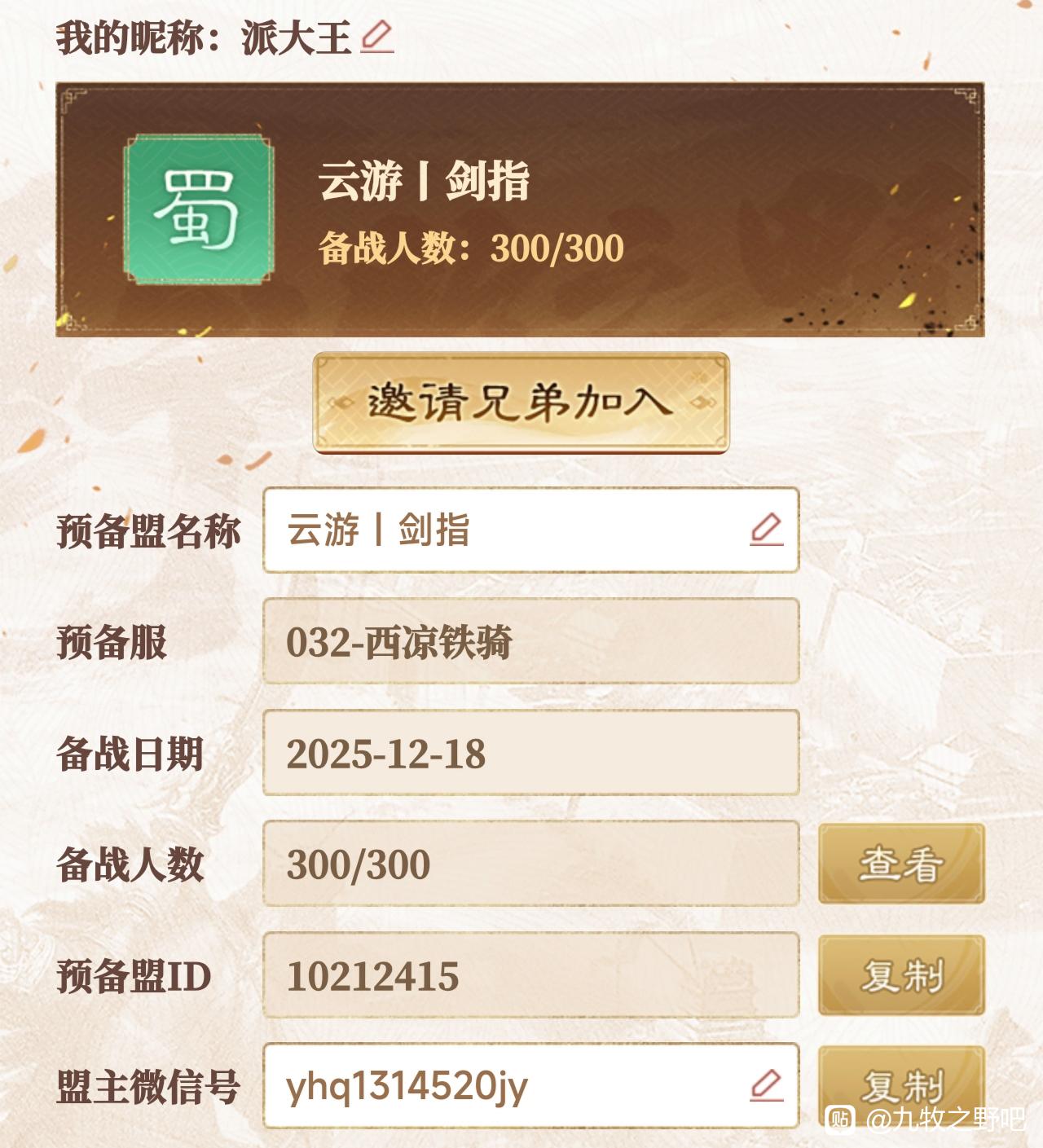Image resolution: width=1043 pixels, height=1148 pixels.
Task: Edit the 盟主微信号 field
Action: tap(766, 1085)
